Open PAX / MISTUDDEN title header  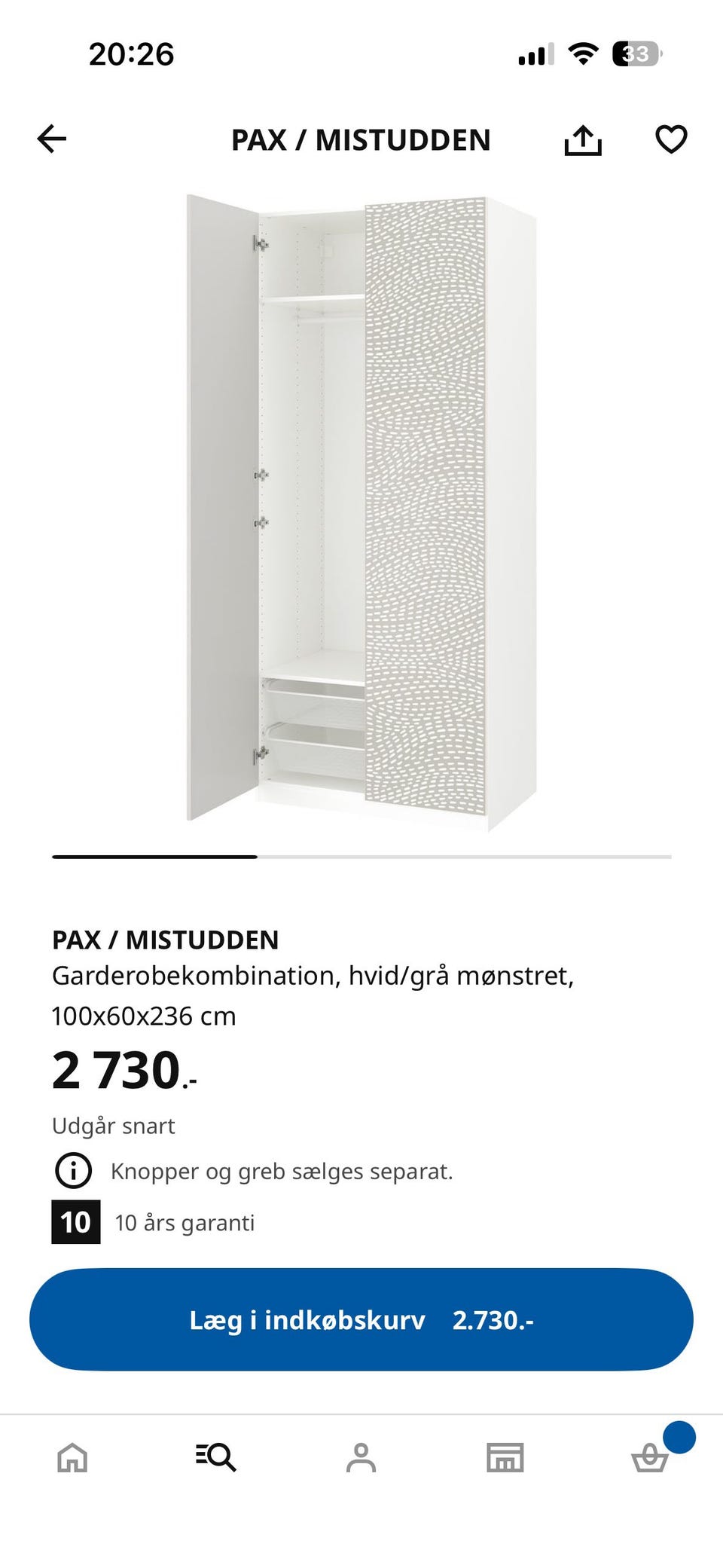[361, 139]
